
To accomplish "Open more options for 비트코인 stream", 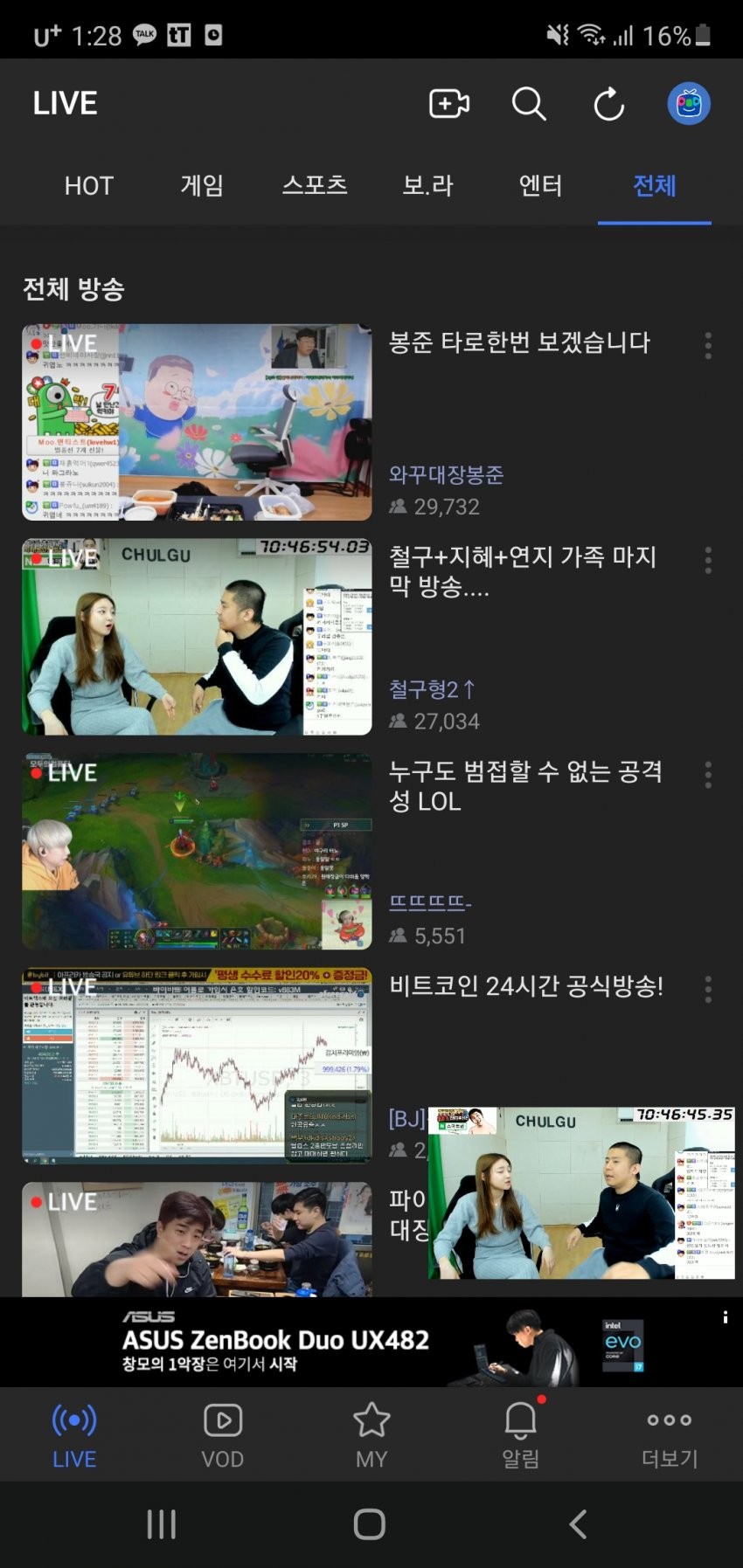I will [x=708, y=989].
